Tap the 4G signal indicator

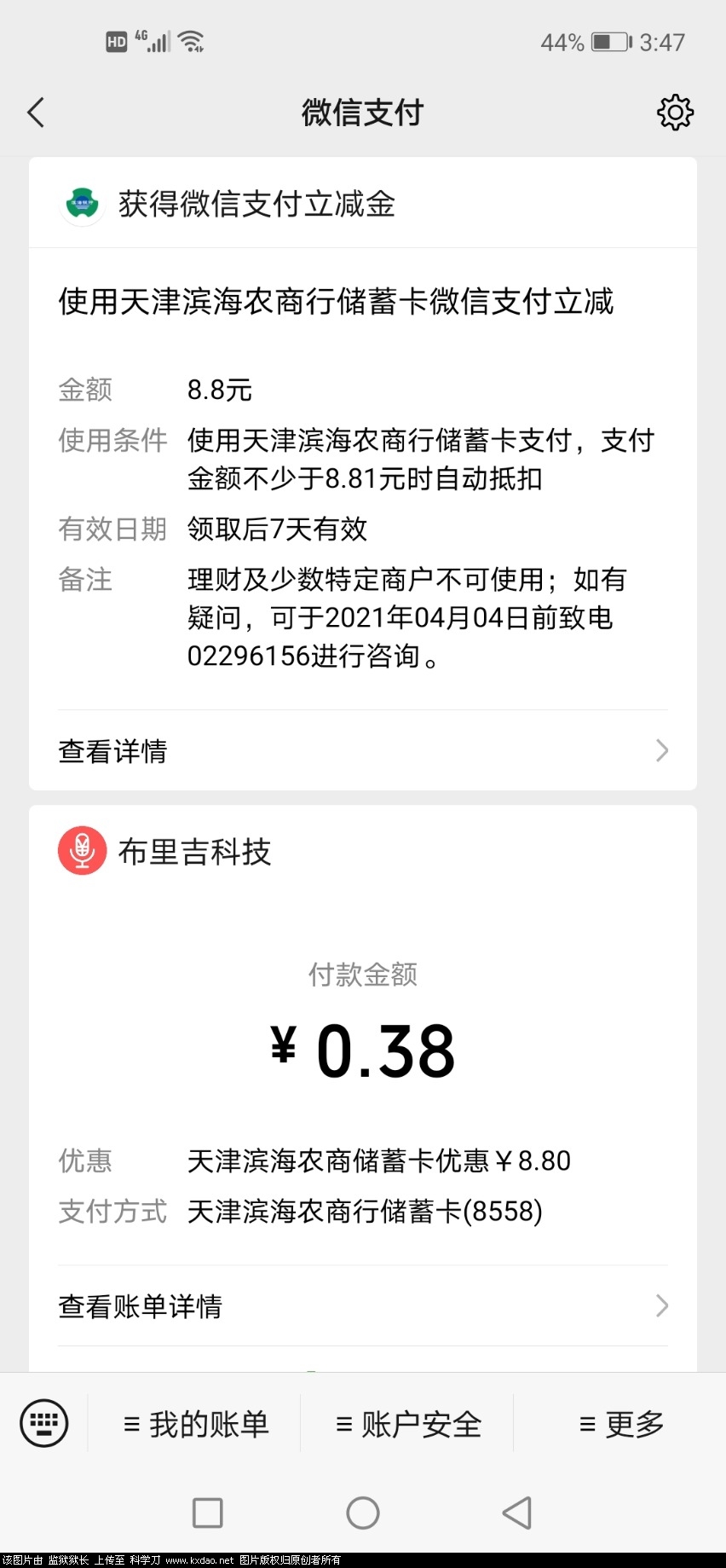coord(154,40)
